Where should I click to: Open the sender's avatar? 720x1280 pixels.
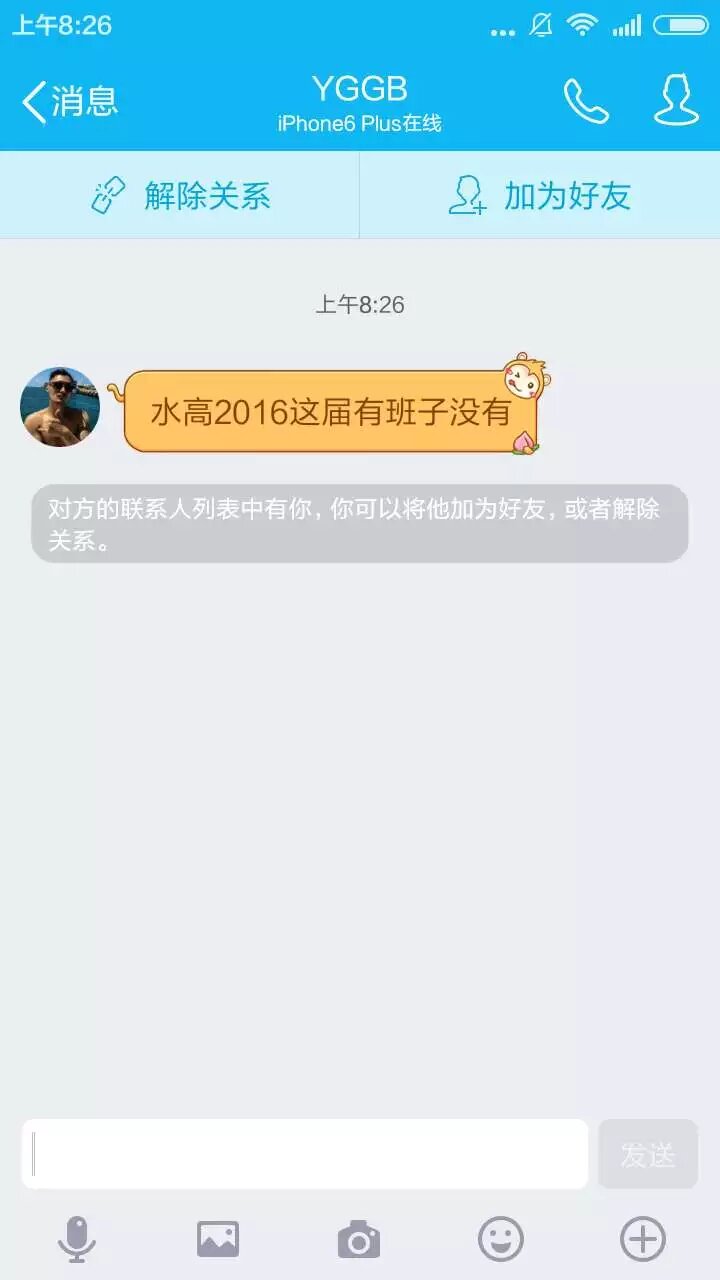pos(60,407)
